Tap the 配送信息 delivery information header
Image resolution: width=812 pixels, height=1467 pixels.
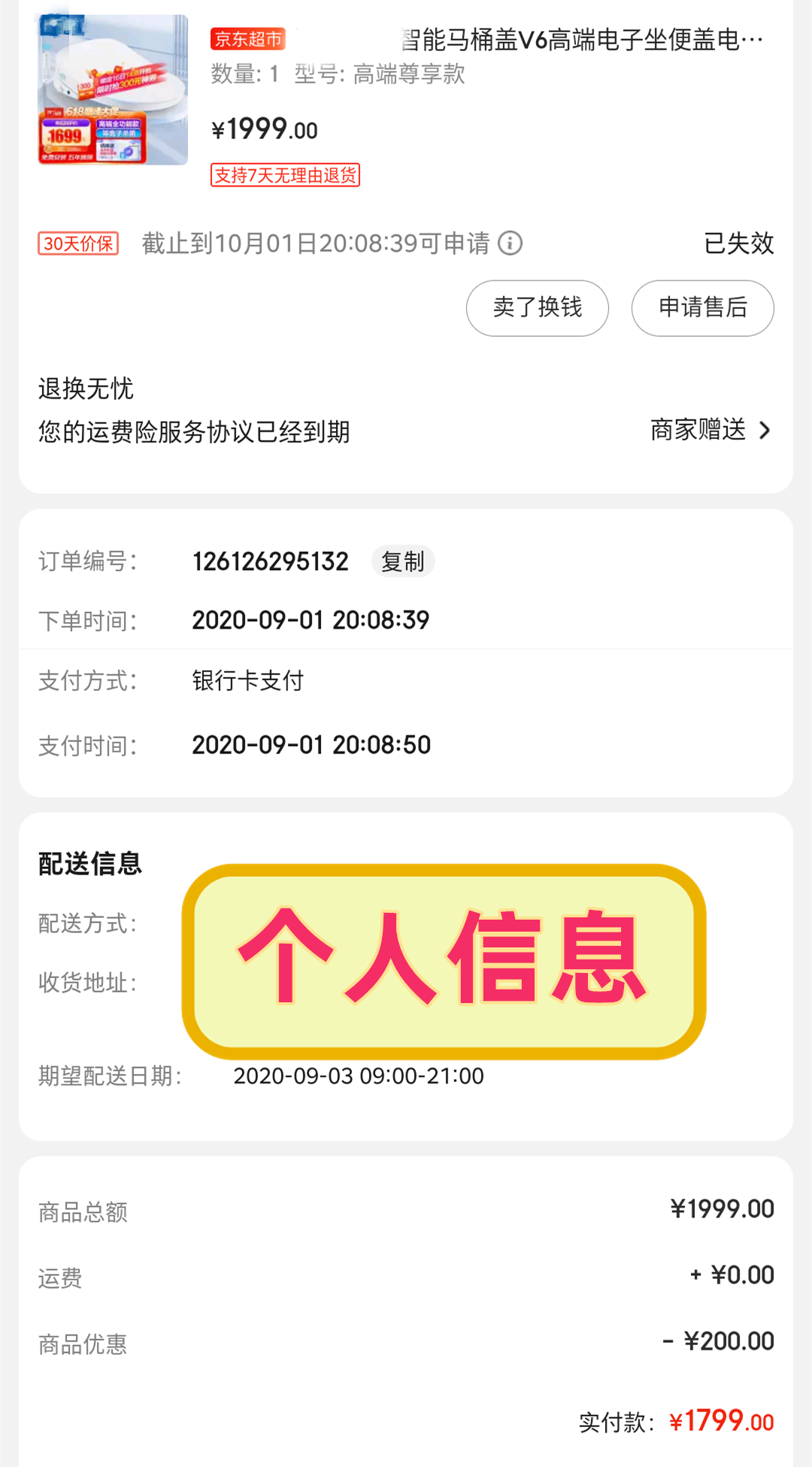(91, 863)
